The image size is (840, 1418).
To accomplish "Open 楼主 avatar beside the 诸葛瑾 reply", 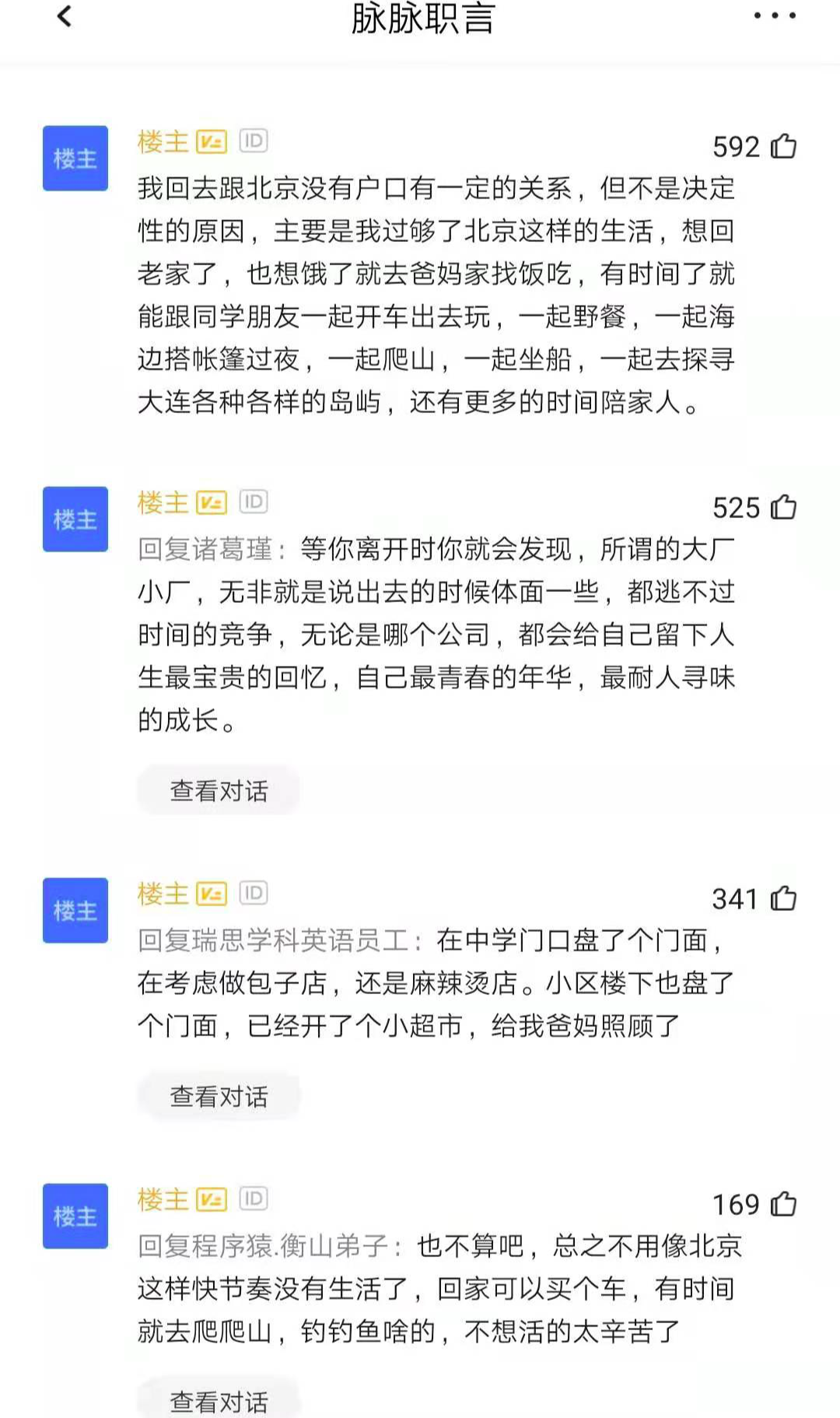I will [x=75, y=519].
